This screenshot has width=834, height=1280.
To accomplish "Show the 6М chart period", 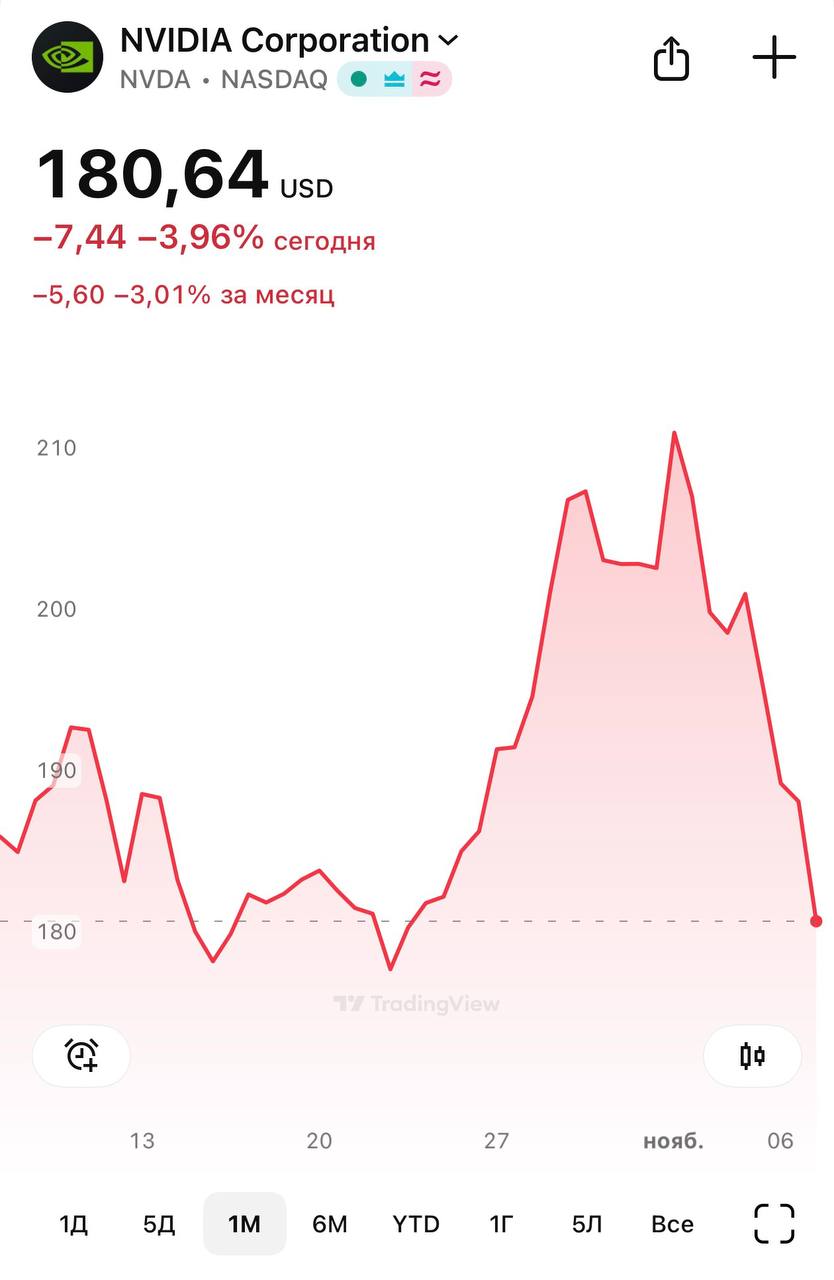I will pos(330,1224).
